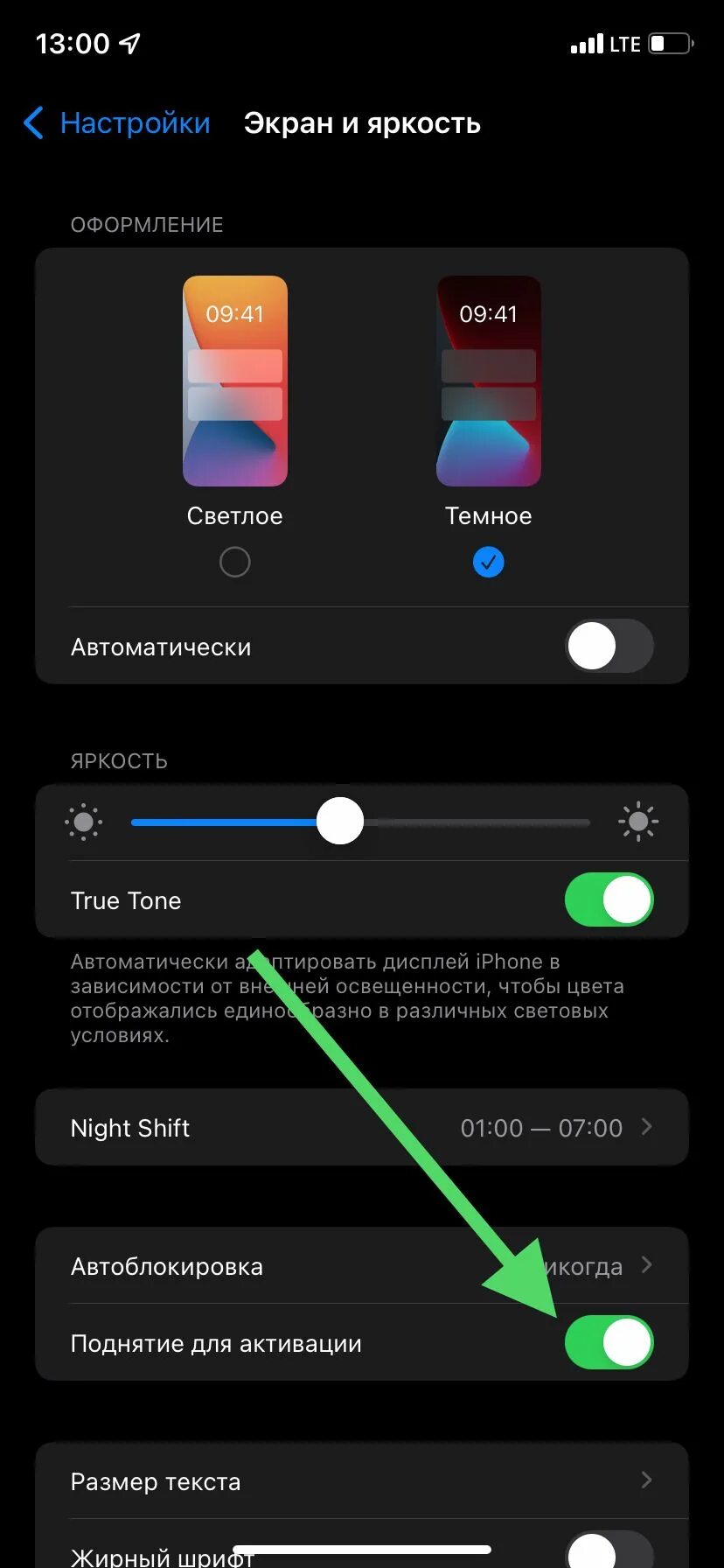Viewport: 724px width, 1568px height.
Task: Open Night Shift settings
Action: [361, 1127]
